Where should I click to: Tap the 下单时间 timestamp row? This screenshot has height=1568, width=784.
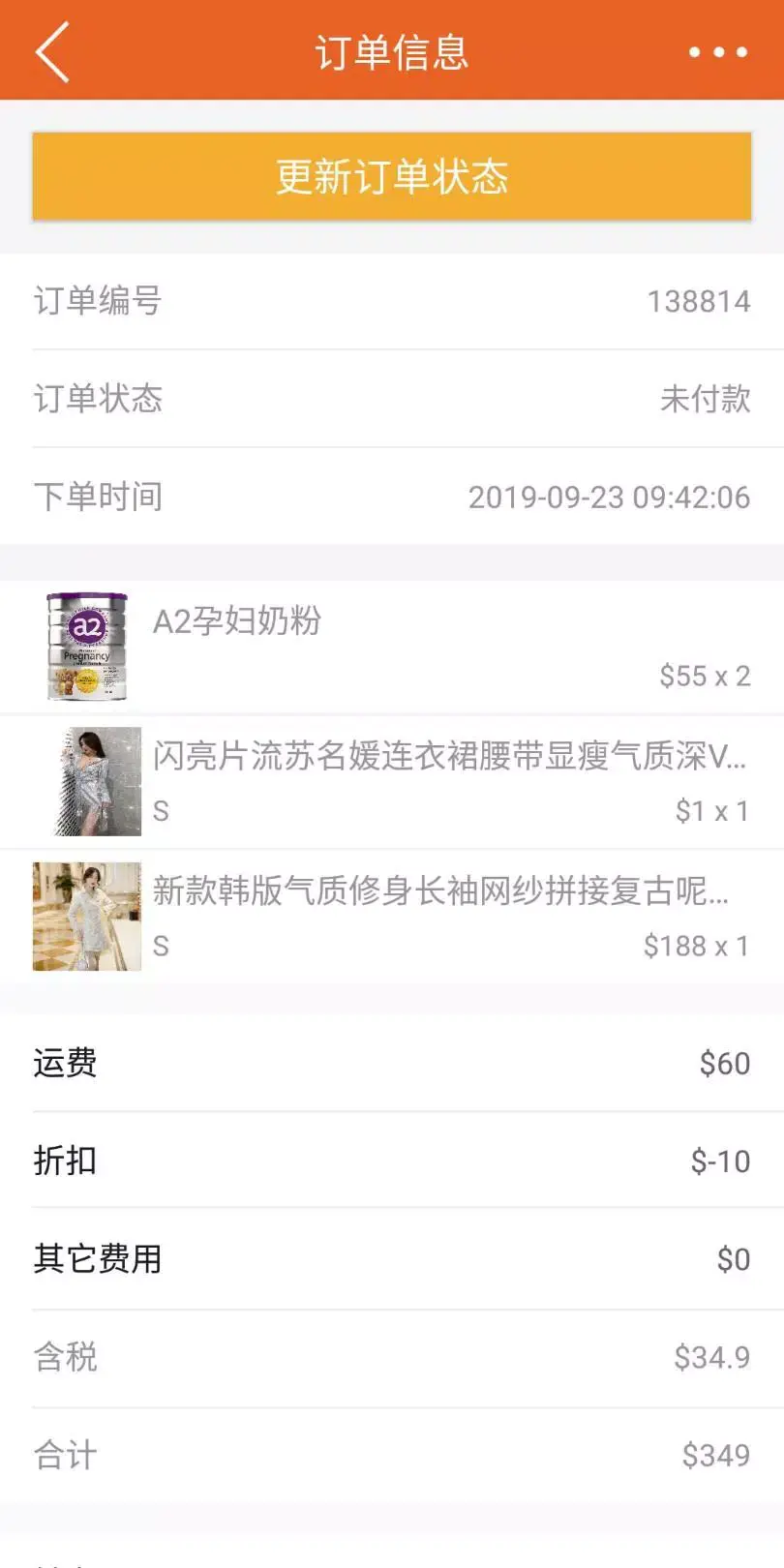click(392, 496)
